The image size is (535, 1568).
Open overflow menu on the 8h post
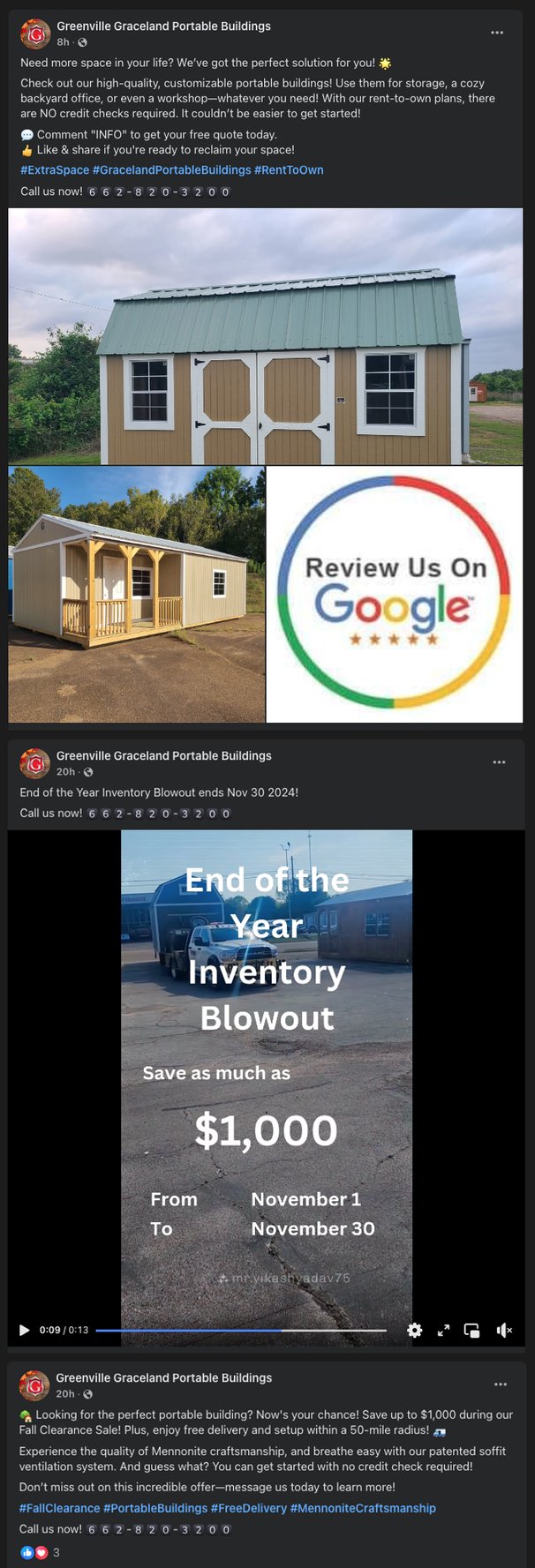[497, 33]
